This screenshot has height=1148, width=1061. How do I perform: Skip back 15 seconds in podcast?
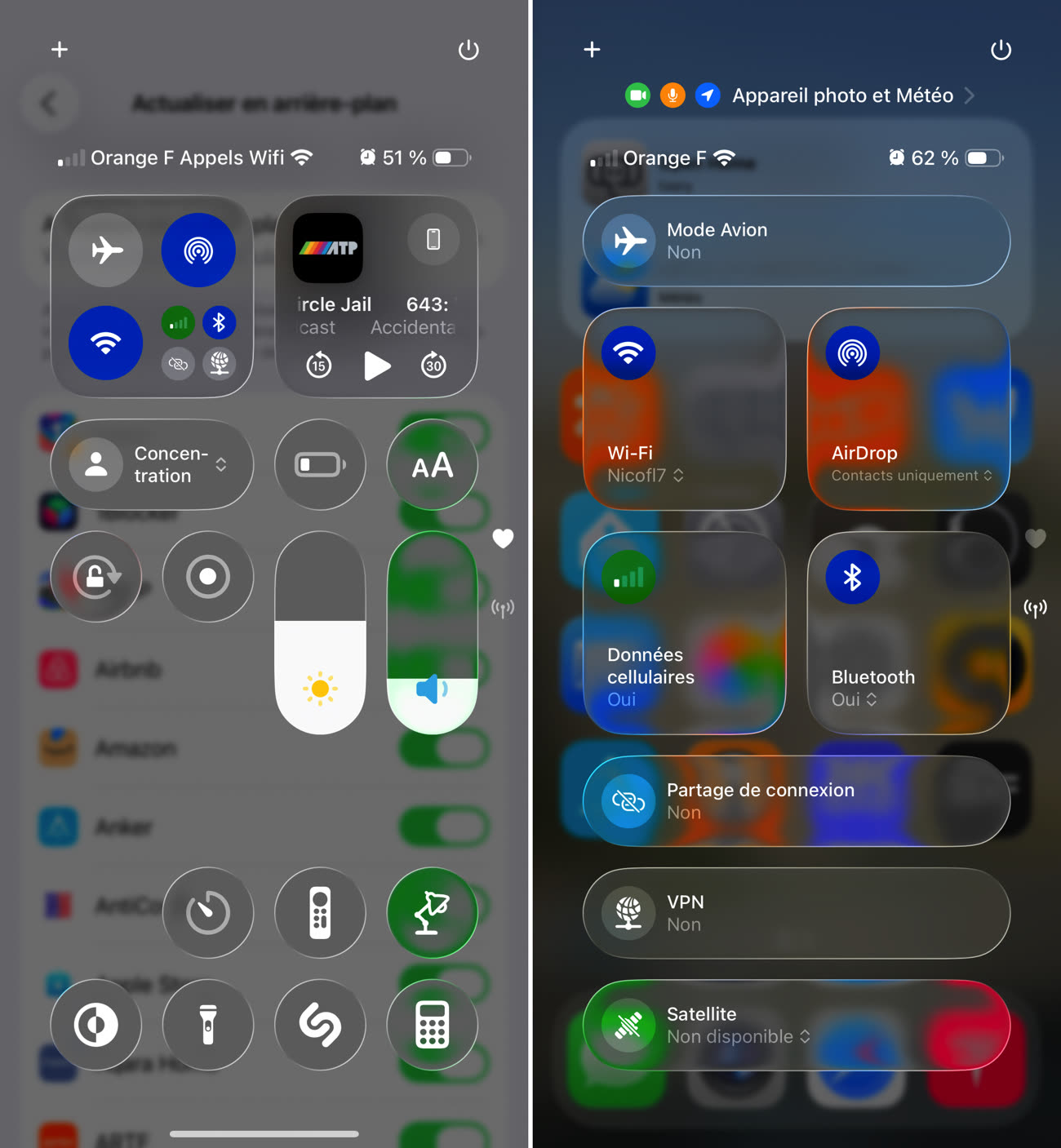319,366
